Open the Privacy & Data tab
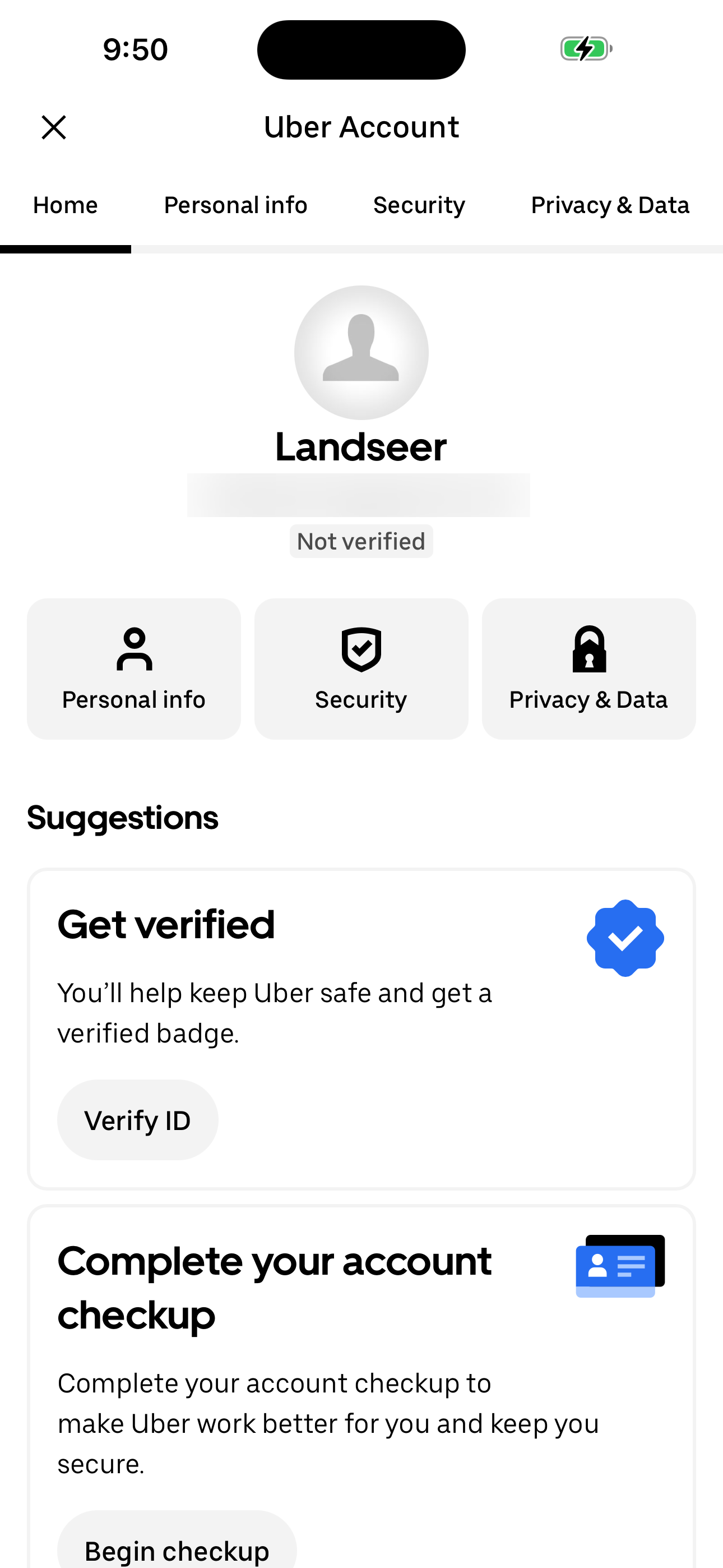The width and height of the screenshot is (723, 1568). pos(610,205)
